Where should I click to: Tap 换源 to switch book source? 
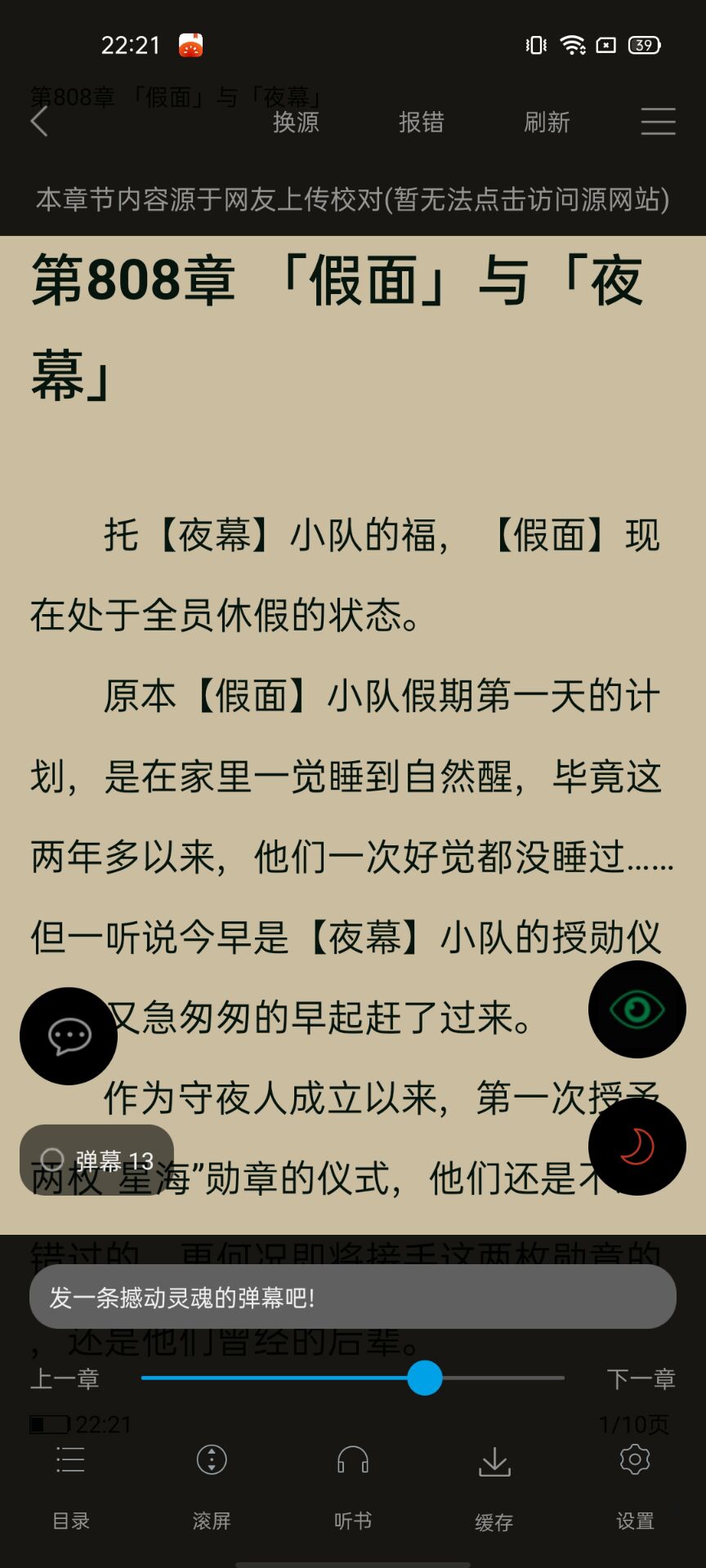[296, 122]
